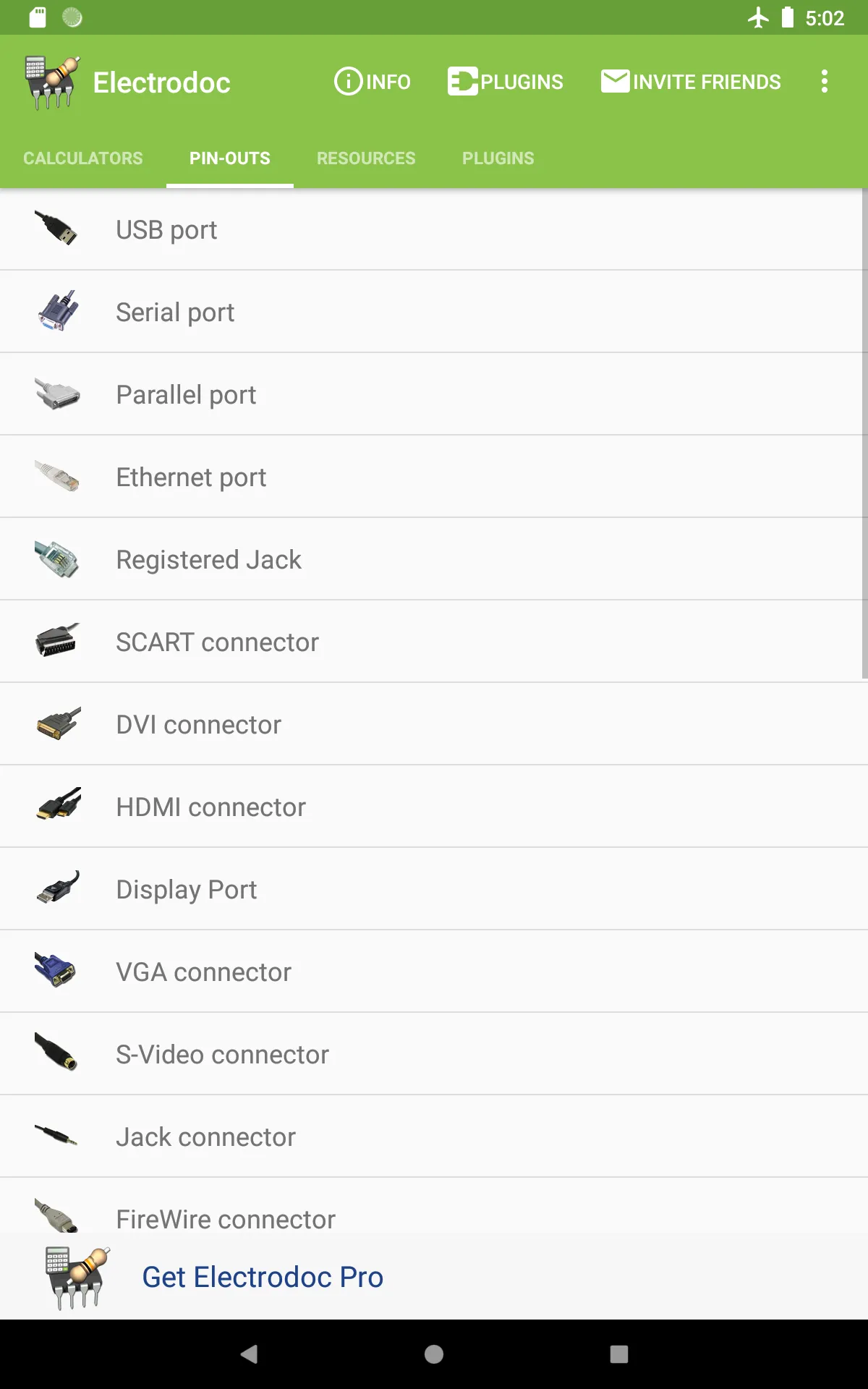
Task: Click the plug icon beside Plugins
Action: click(461, 81)
